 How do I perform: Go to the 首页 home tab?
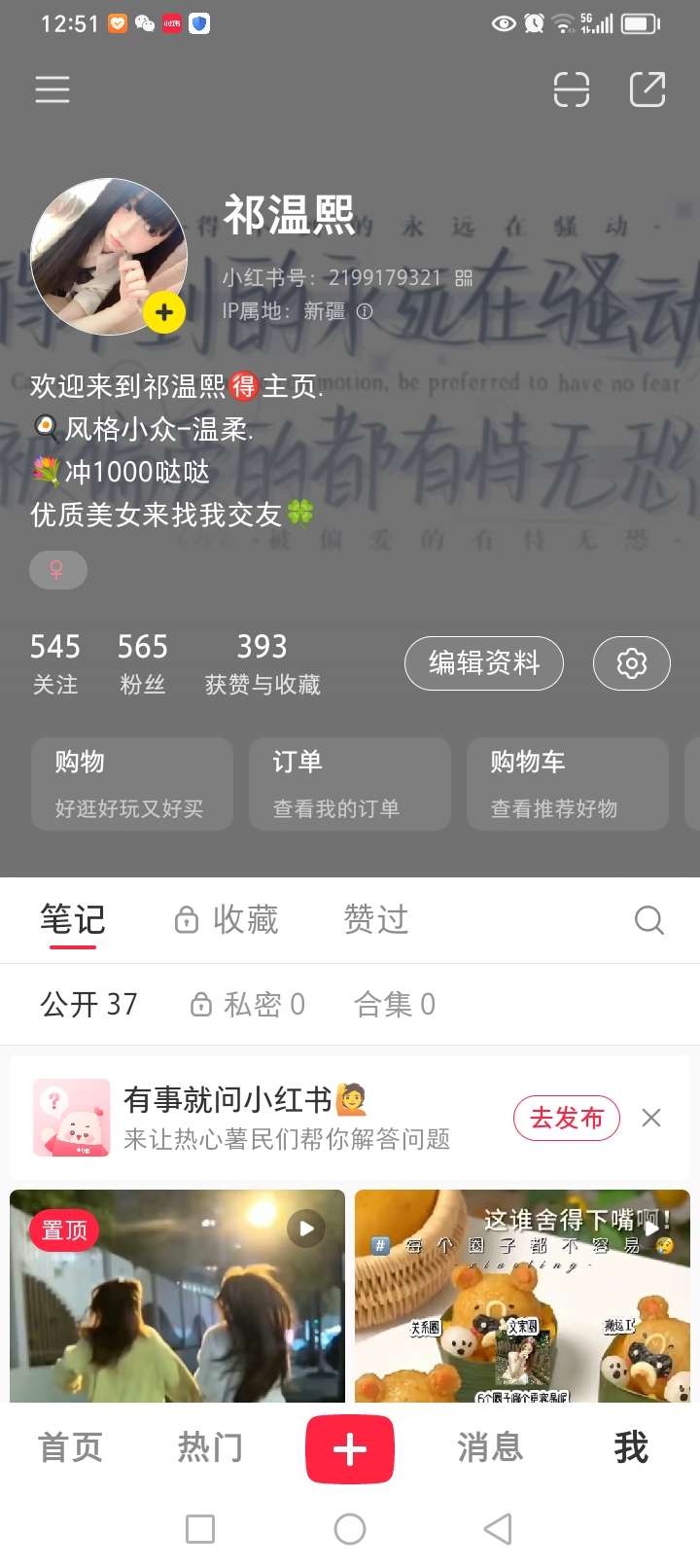click(70, 1447)
